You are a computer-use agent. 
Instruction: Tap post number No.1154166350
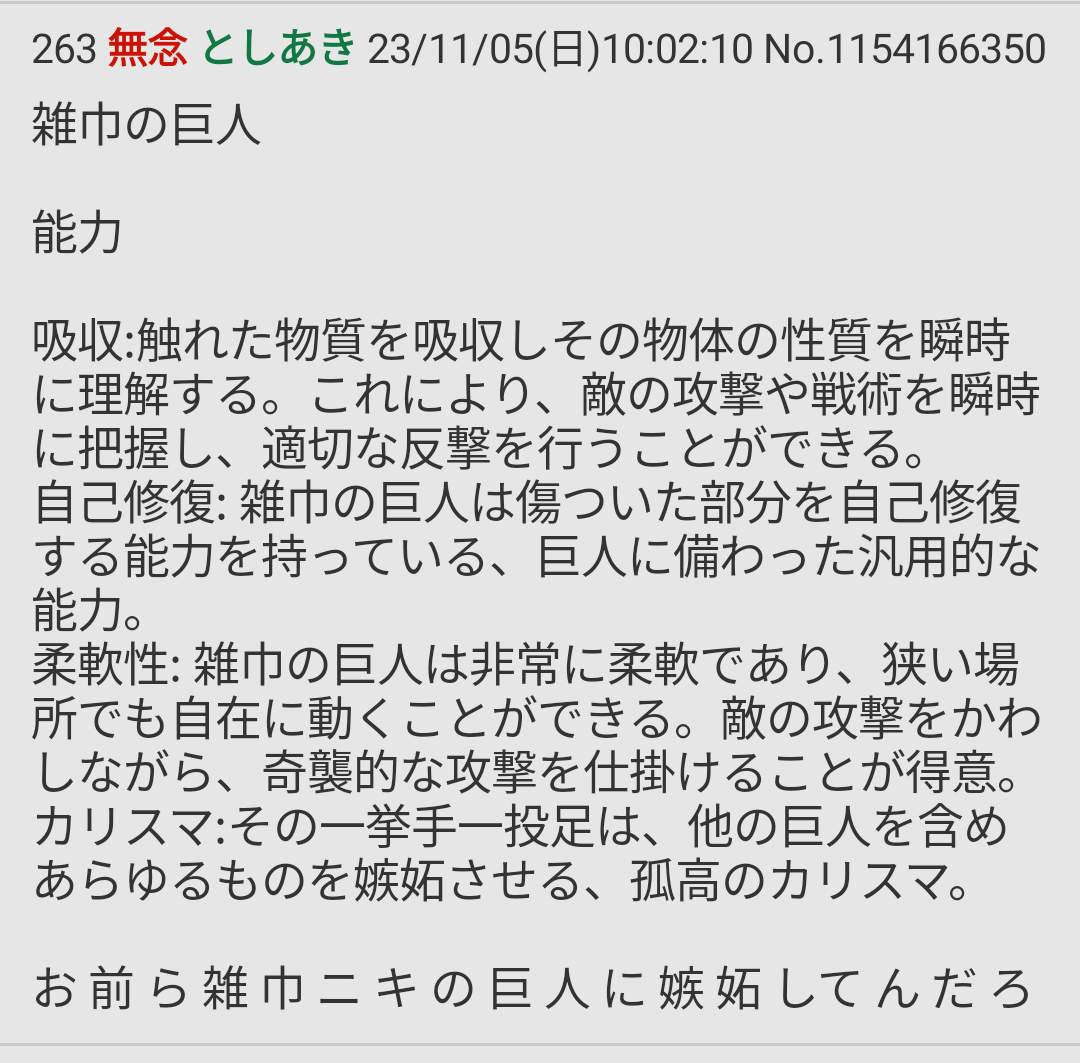(x=905, y=49)
